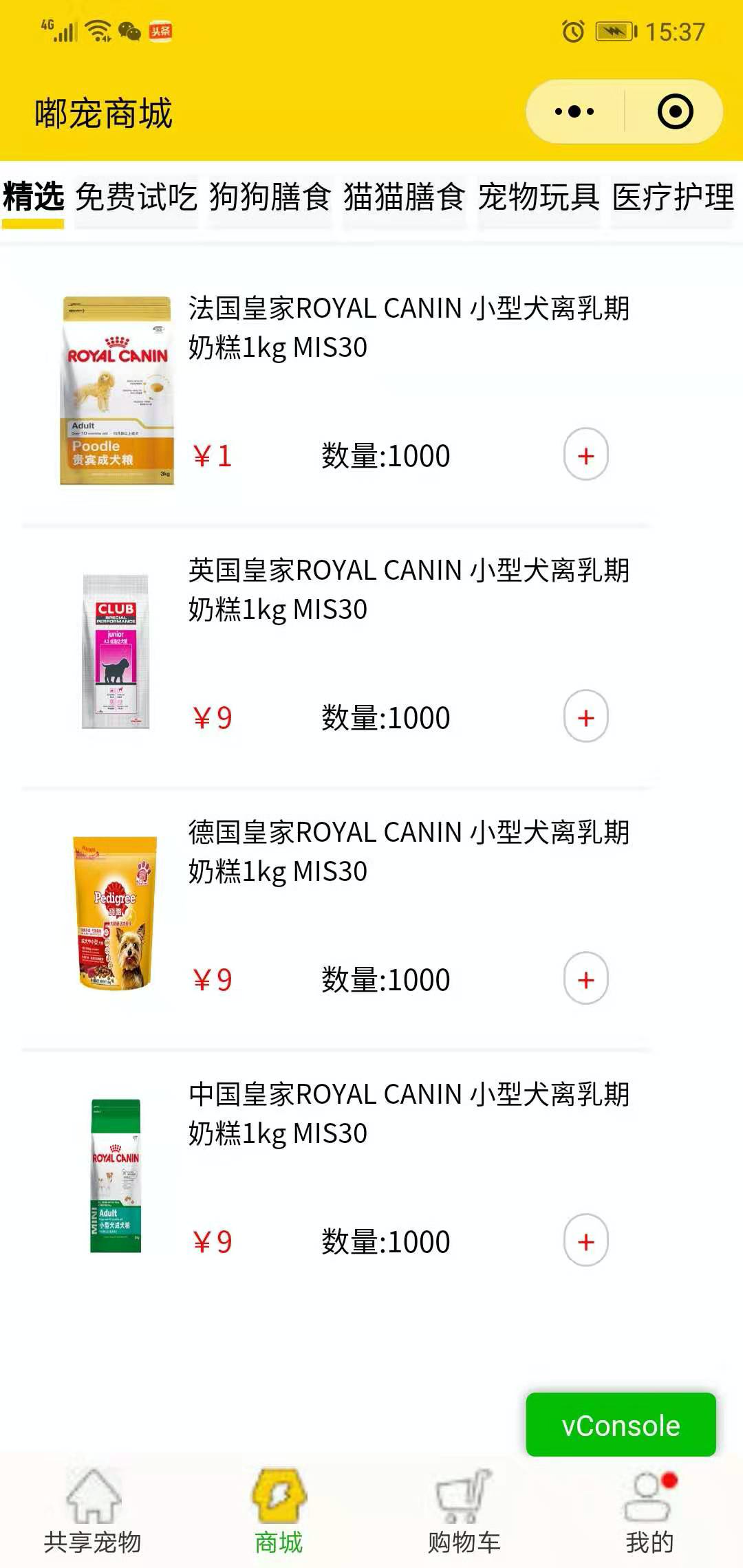Open the vConsole debug panel
Viewport: 743px width, 1568px height.
point(621,1425)
